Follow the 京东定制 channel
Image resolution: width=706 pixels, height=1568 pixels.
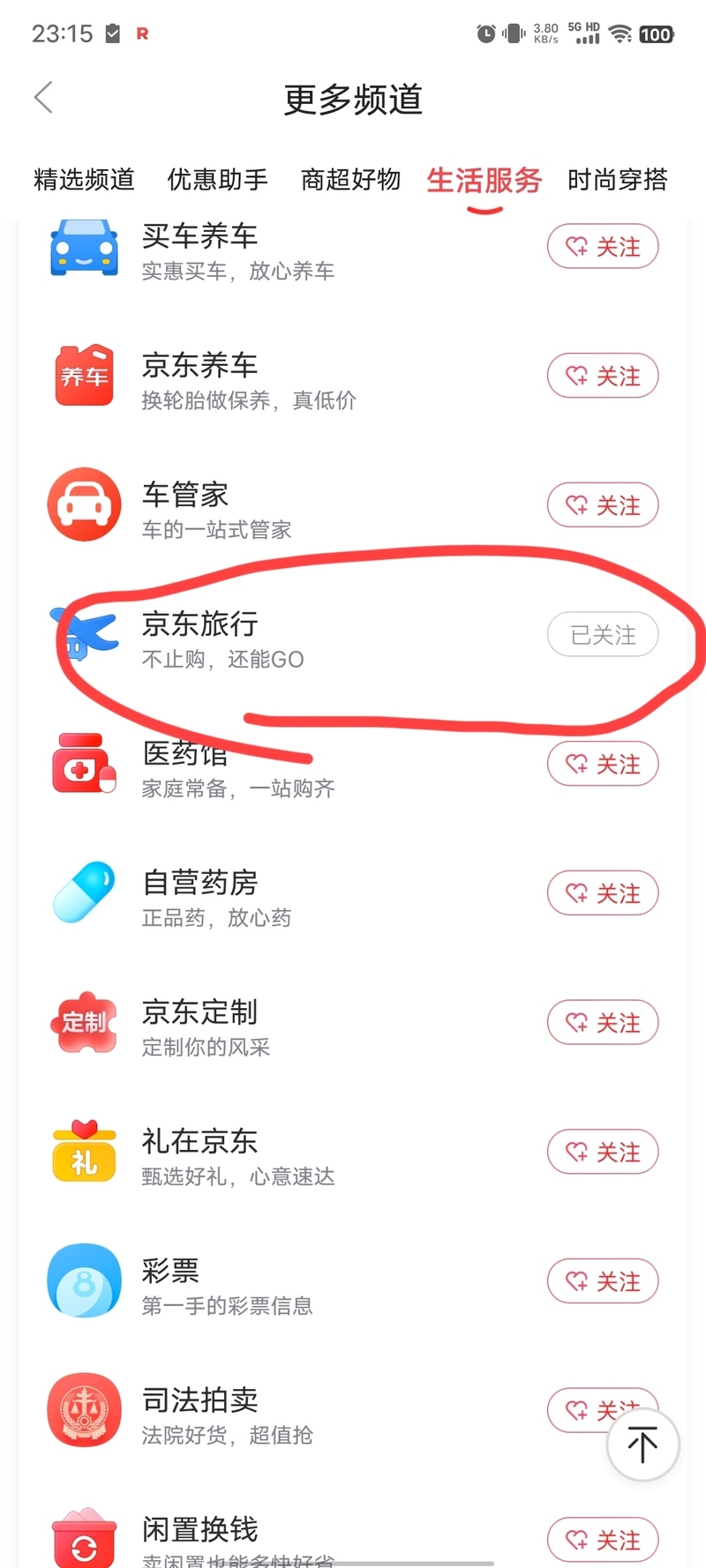tap(603, 1023)
